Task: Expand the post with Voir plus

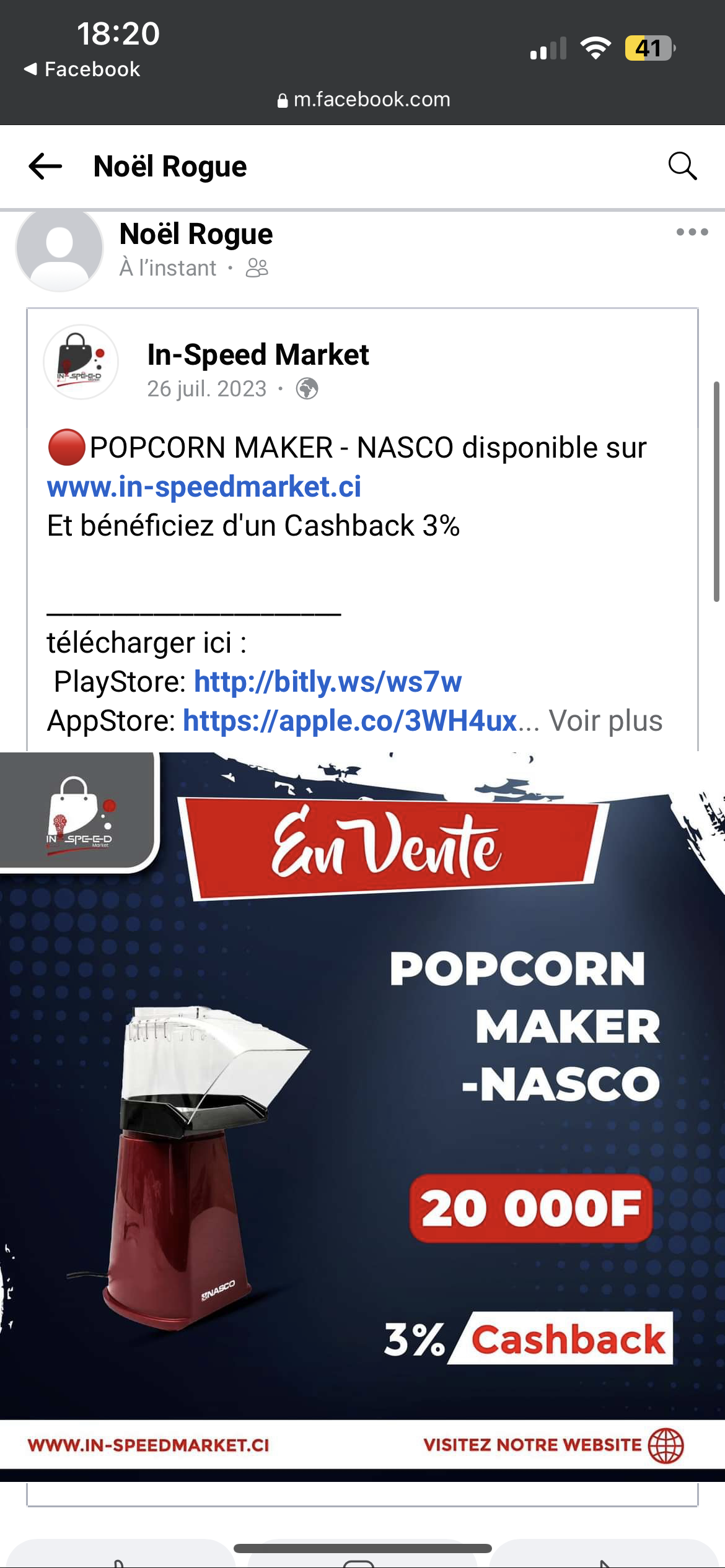Action: point(605,721)
